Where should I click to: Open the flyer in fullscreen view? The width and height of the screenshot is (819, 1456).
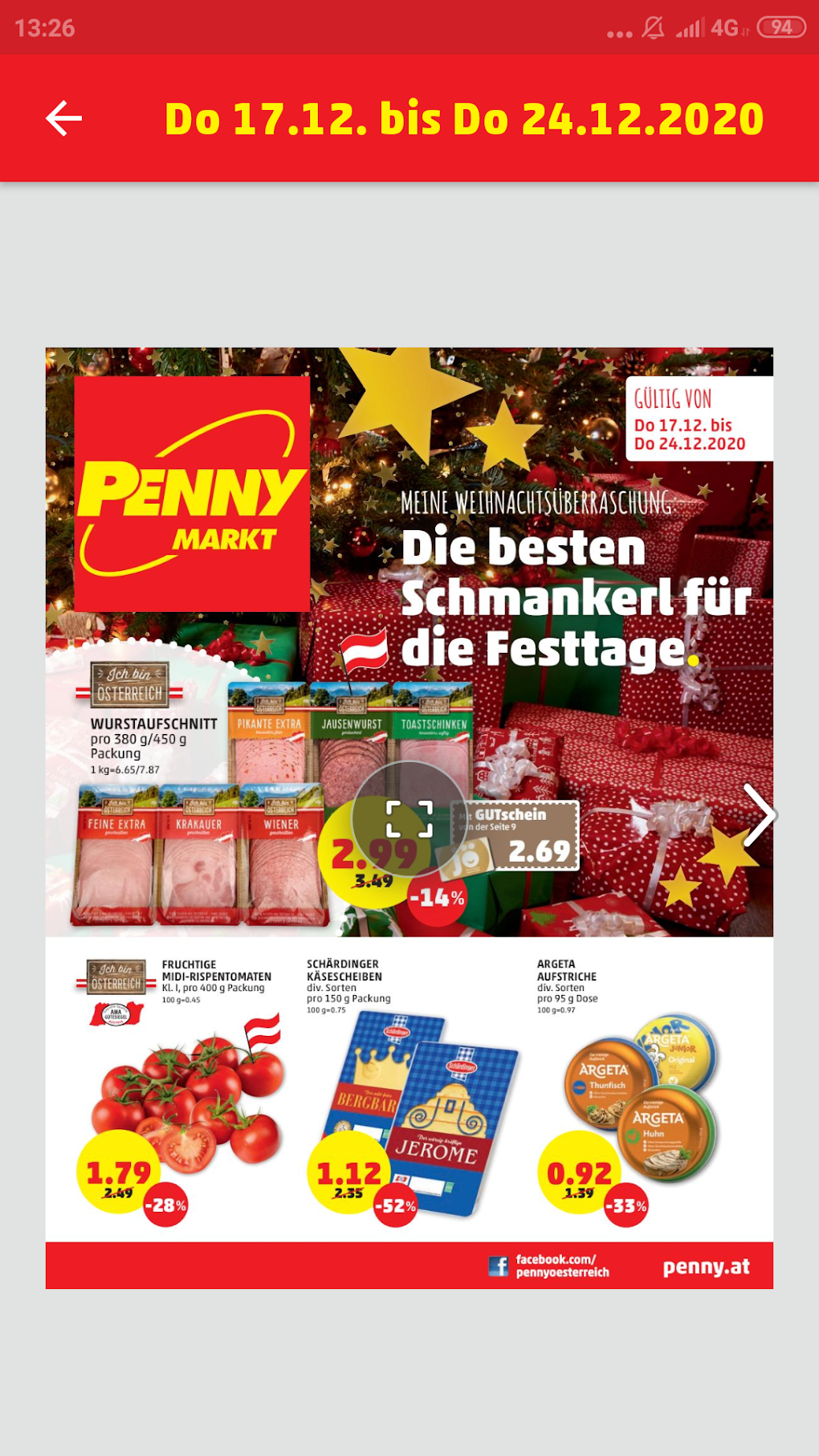click(409, 818)
